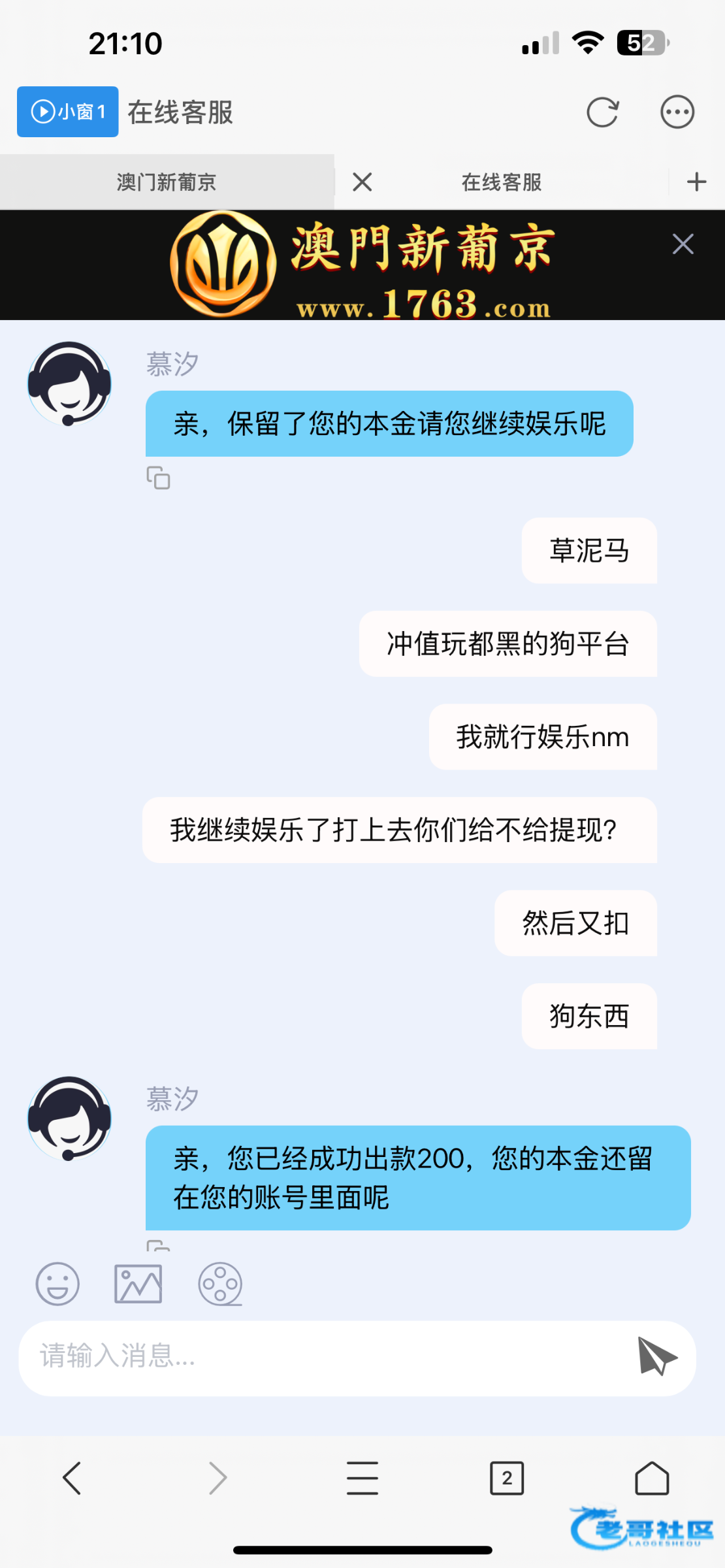Return to the browser home page
Image resolution: width=725 pixels, height=1568 pixels.
(x=652, y=1478)
